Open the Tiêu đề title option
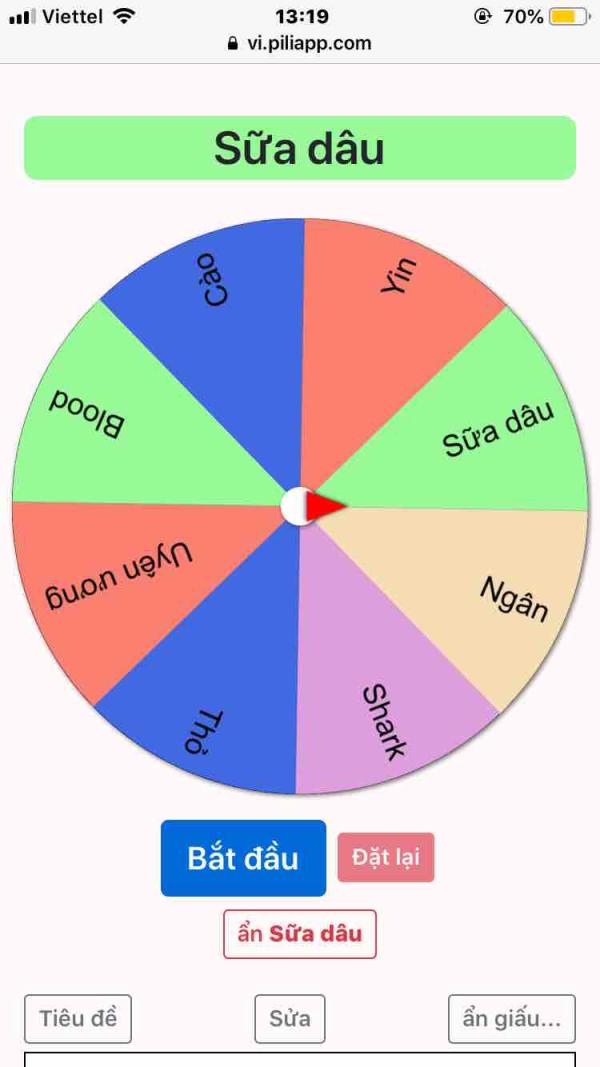This screenshot has width=600, height=1067. pos(78,1019)
